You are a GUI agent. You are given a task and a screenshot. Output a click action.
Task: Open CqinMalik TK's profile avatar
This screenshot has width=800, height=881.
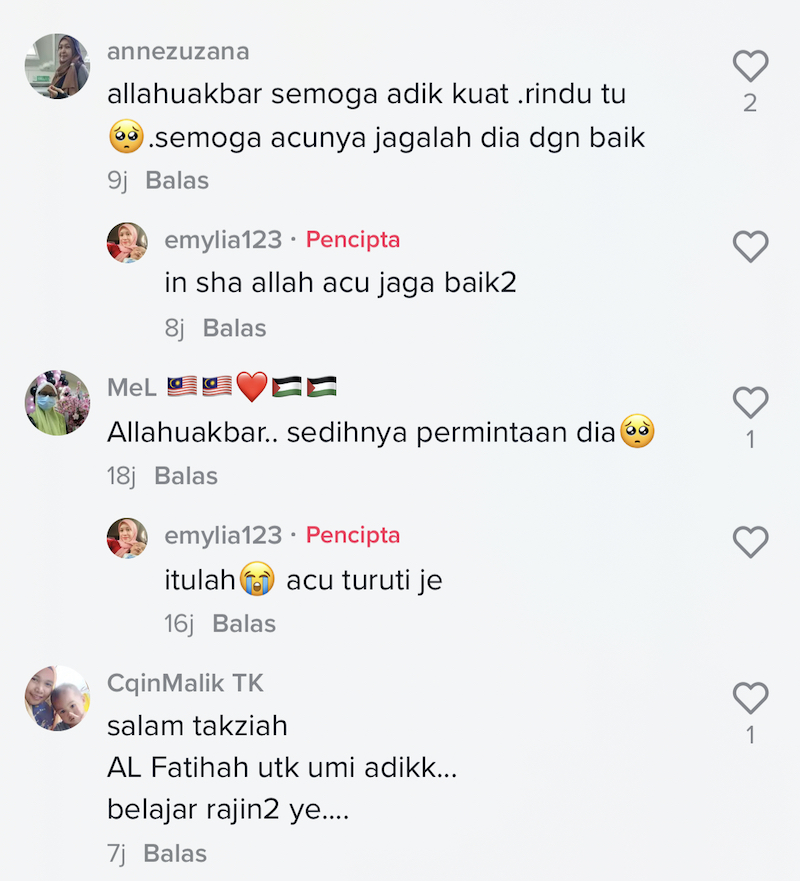tap(57, 698)
